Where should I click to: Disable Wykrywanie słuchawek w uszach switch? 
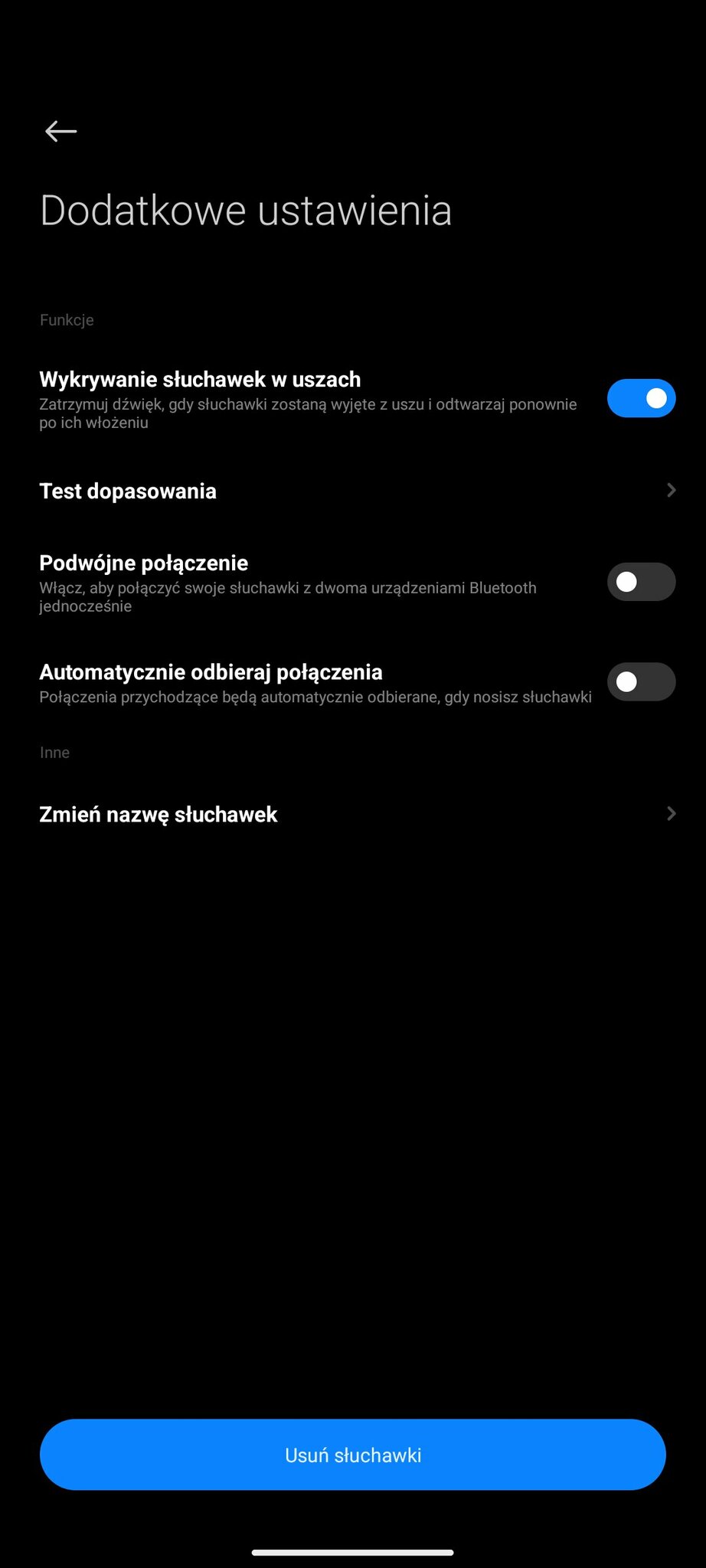pyautogui.click(x=641, y=398)
